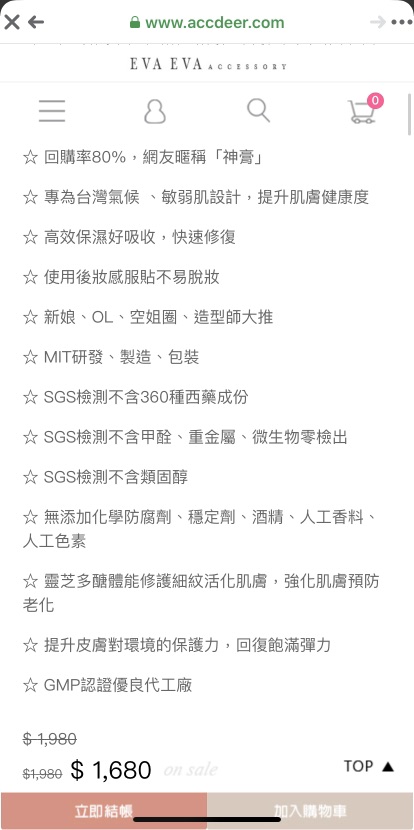Open the search magnifier
The image size is (414, 830).
point(258,110)
